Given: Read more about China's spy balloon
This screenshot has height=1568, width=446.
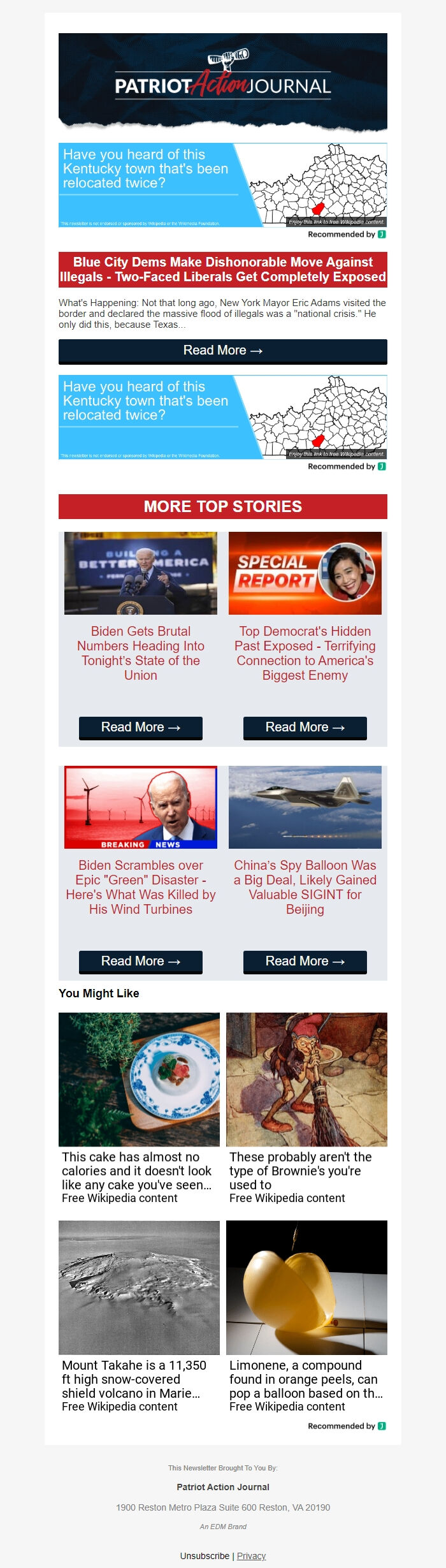Looking at the screenshot, I should tap(305, 962).
